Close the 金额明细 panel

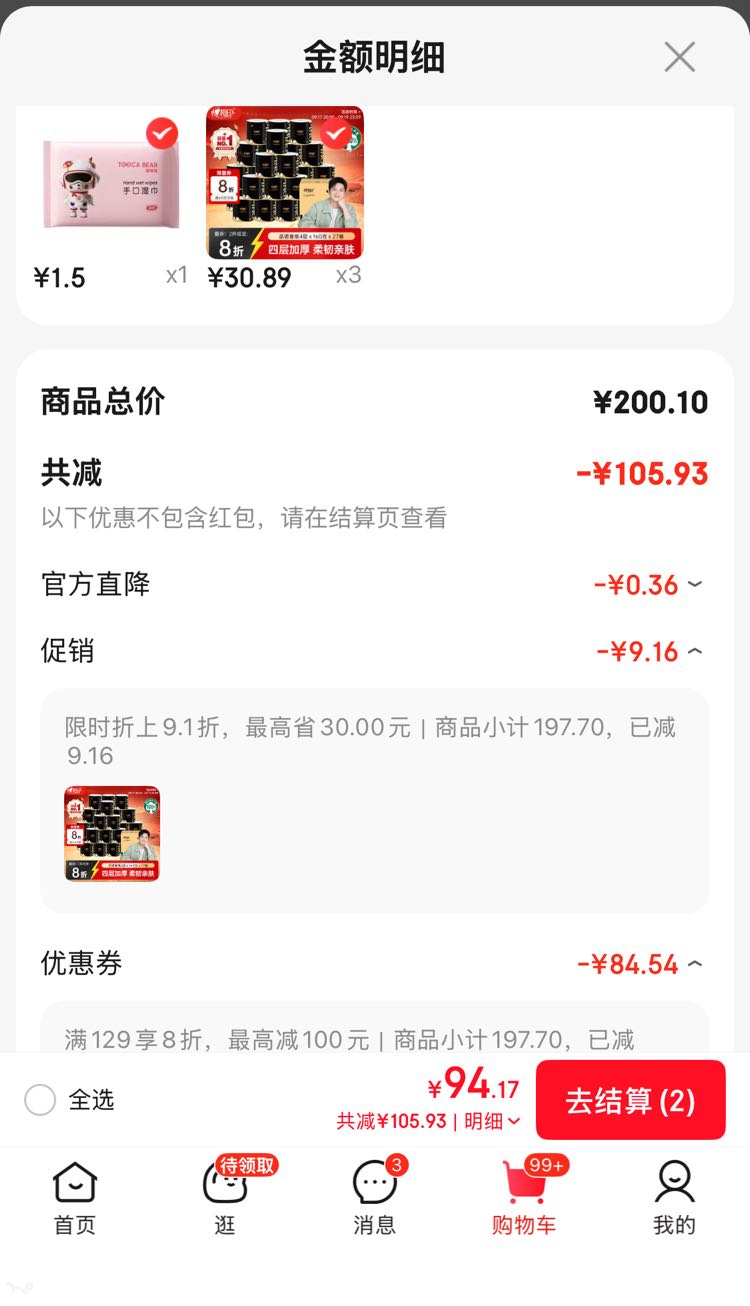[679, 57]
